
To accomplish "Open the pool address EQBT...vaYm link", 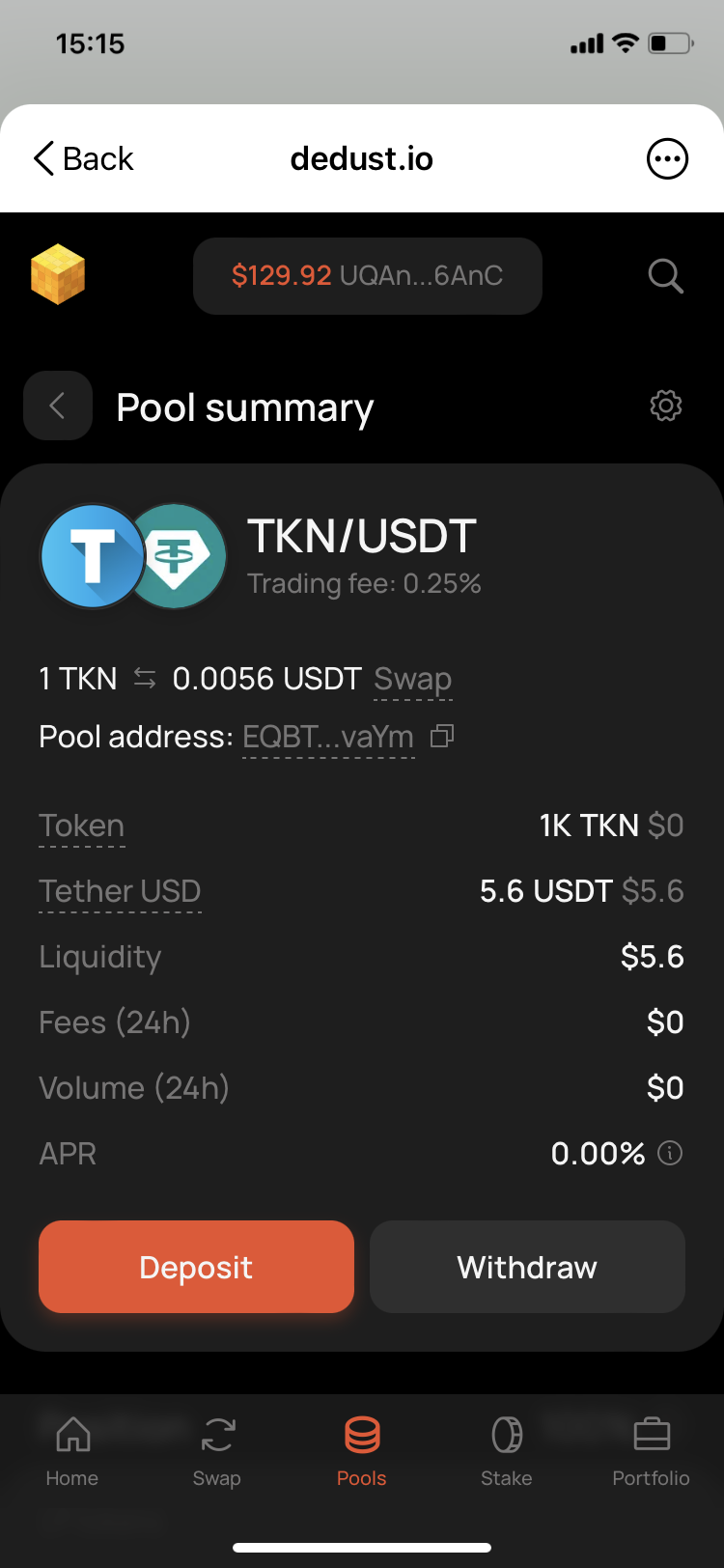I will pos(328,738).
